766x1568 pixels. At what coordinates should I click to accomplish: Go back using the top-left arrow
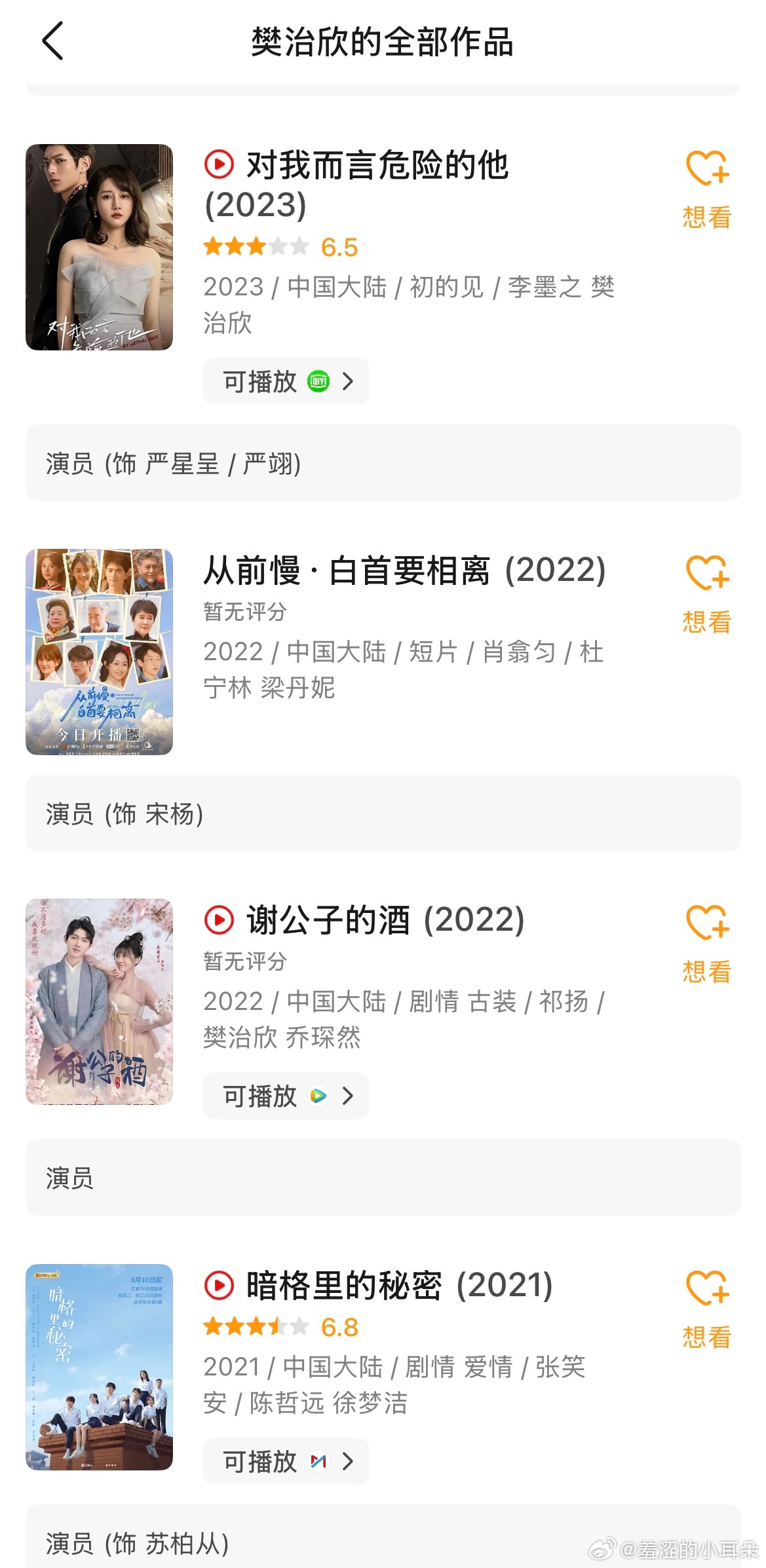coord(52,41)
